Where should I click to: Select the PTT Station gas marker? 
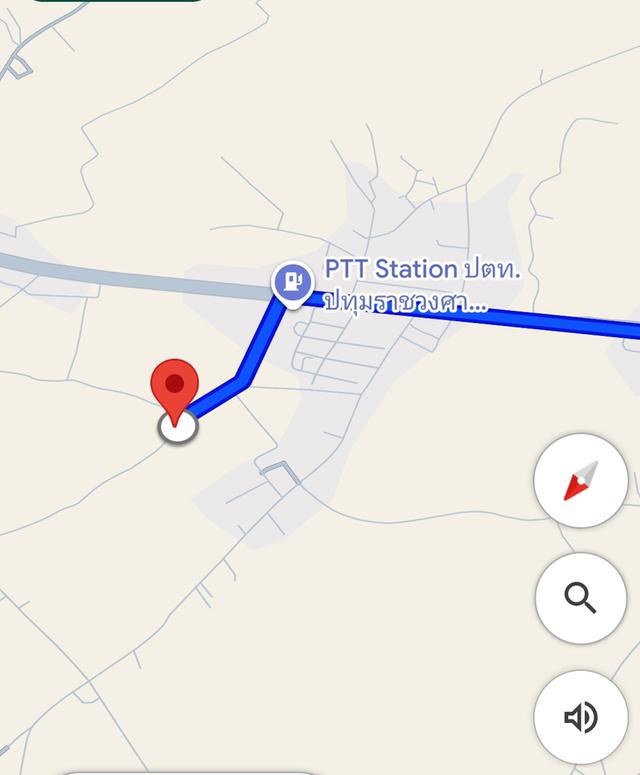pyautogui.click(x=292, y=283)
